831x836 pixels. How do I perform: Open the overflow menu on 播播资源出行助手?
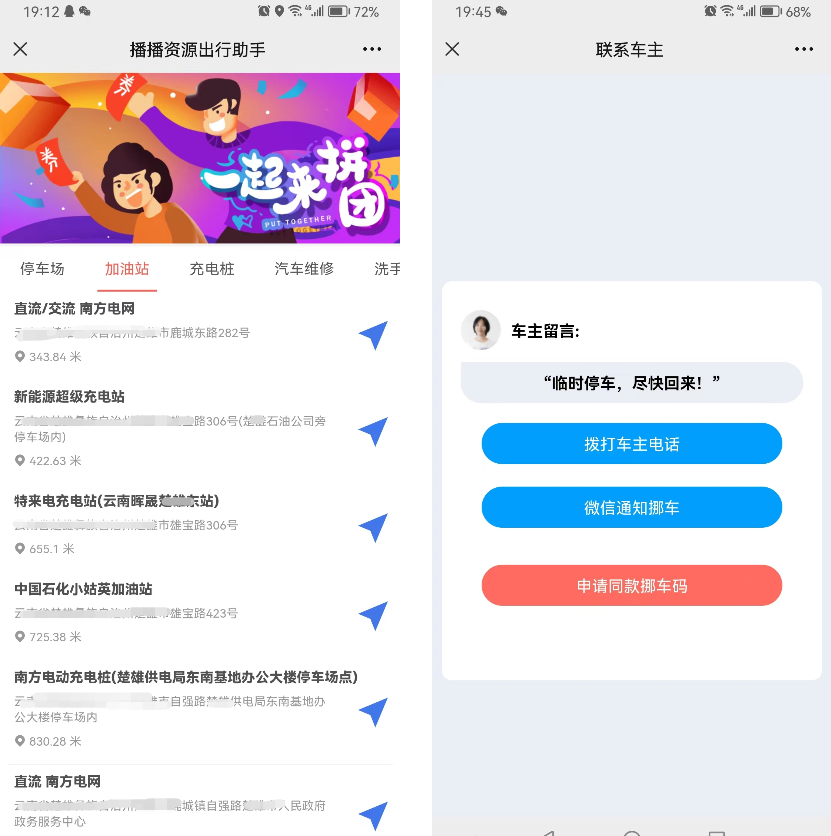pyautogui.click(x=372, y=49)
